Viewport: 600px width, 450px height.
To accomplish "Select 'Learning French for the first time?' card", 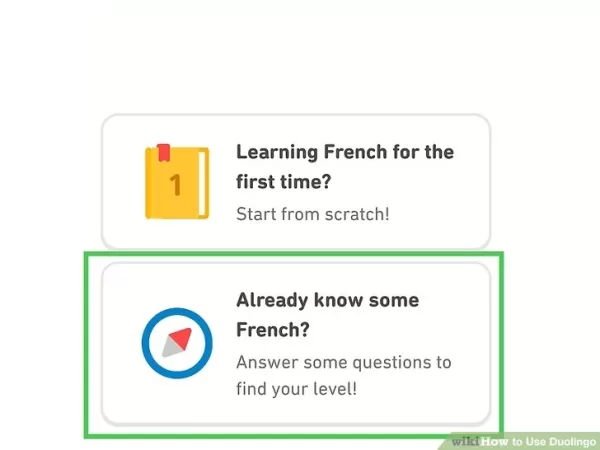I will point(296,181).
